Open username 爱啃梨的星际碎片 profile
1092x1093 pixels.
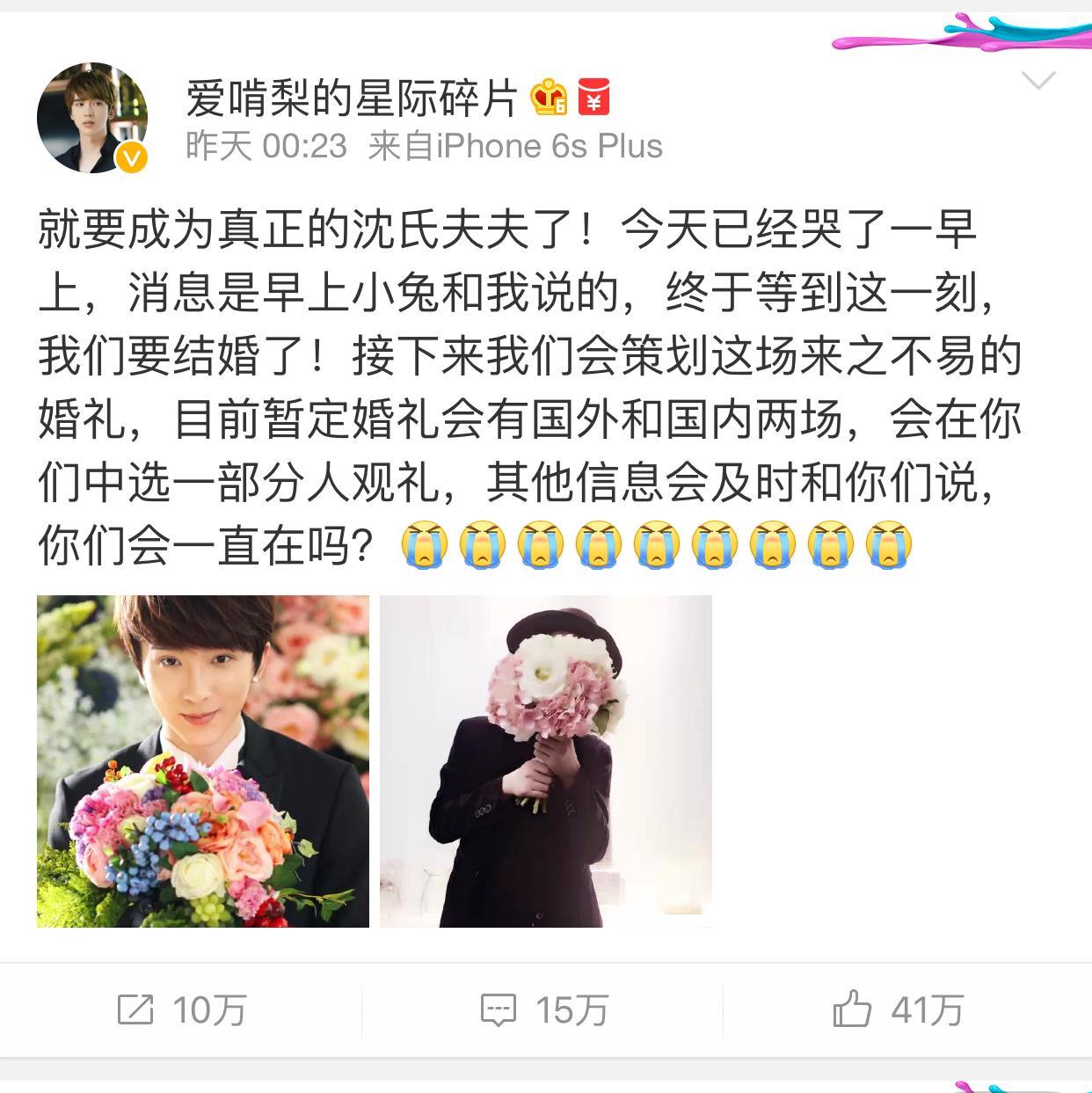pos(351,97)
